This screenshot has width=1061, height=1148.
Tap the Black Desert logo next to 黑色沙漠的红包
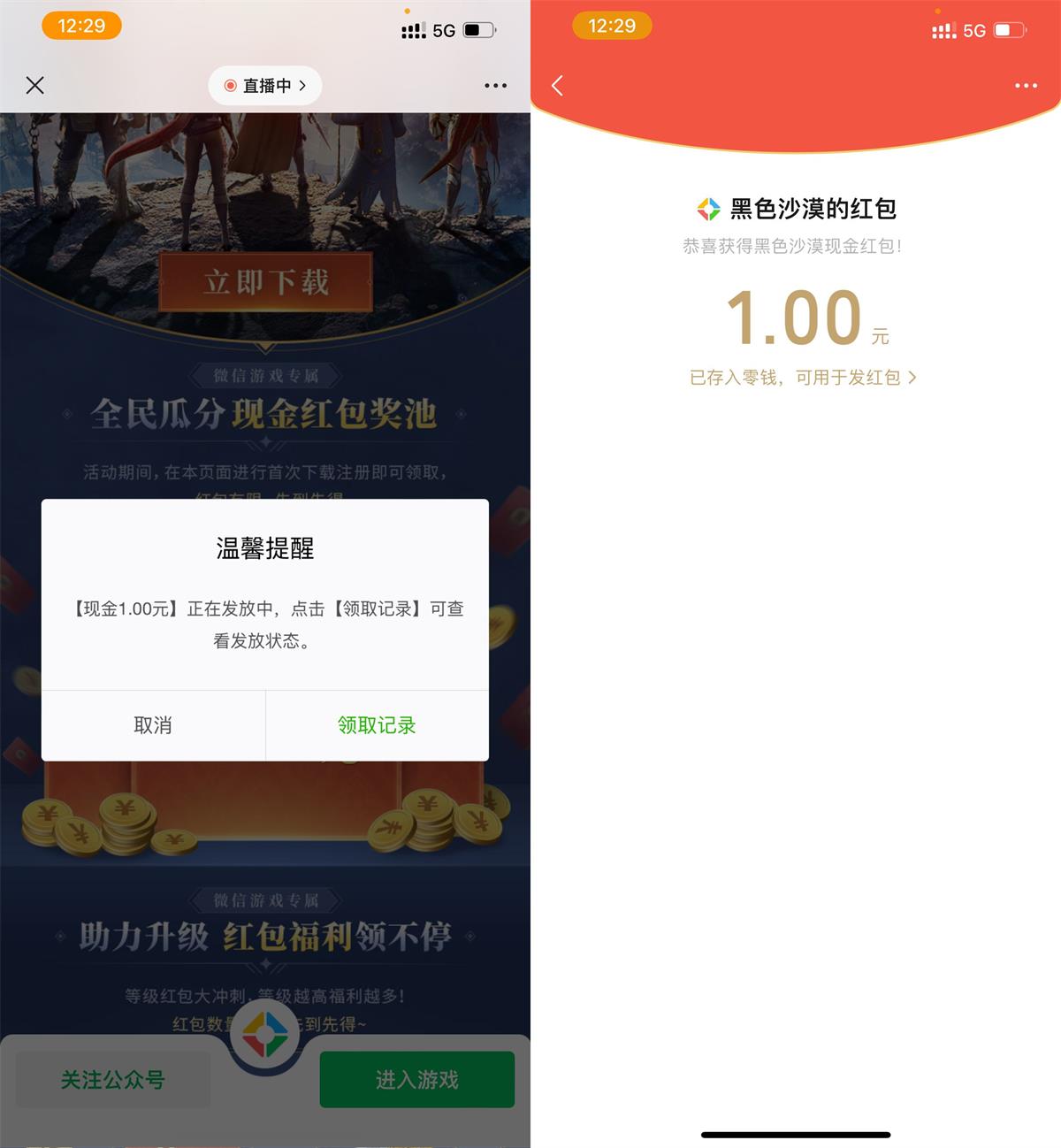706,208
